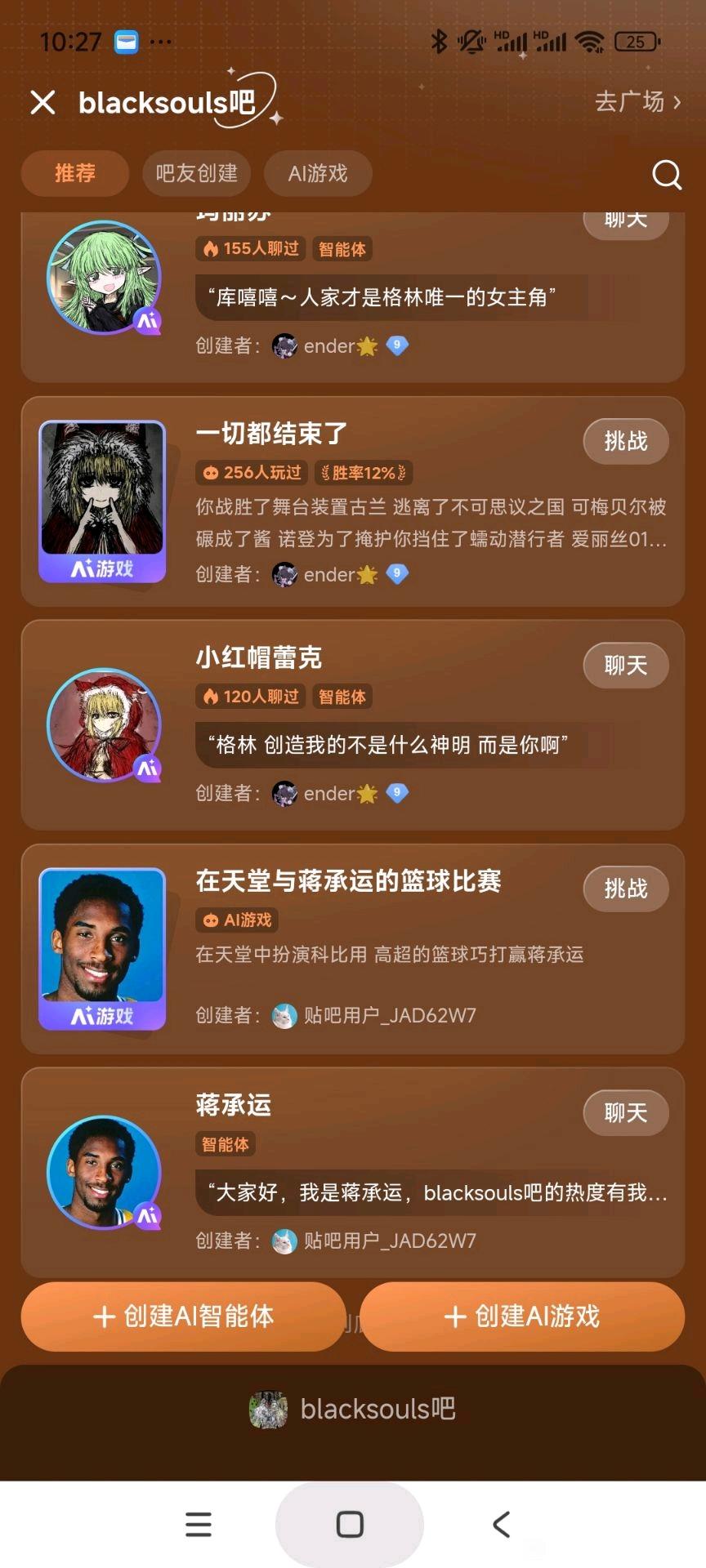
Task: Challenge 在天堂与蒋承运的篮球比赛
Action: 625,889
